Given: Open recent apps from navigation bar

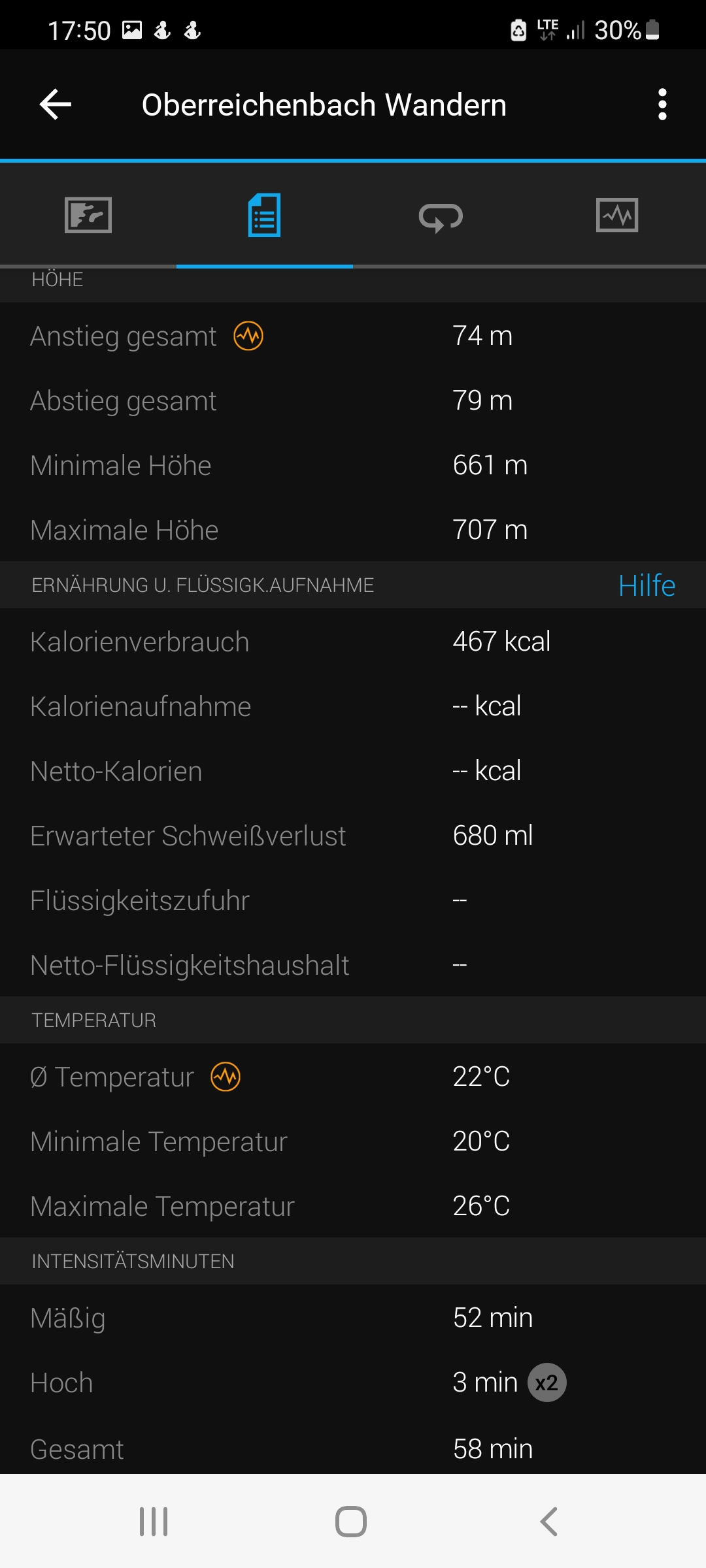Looking at the screenshot, I should coord(154,1522).
